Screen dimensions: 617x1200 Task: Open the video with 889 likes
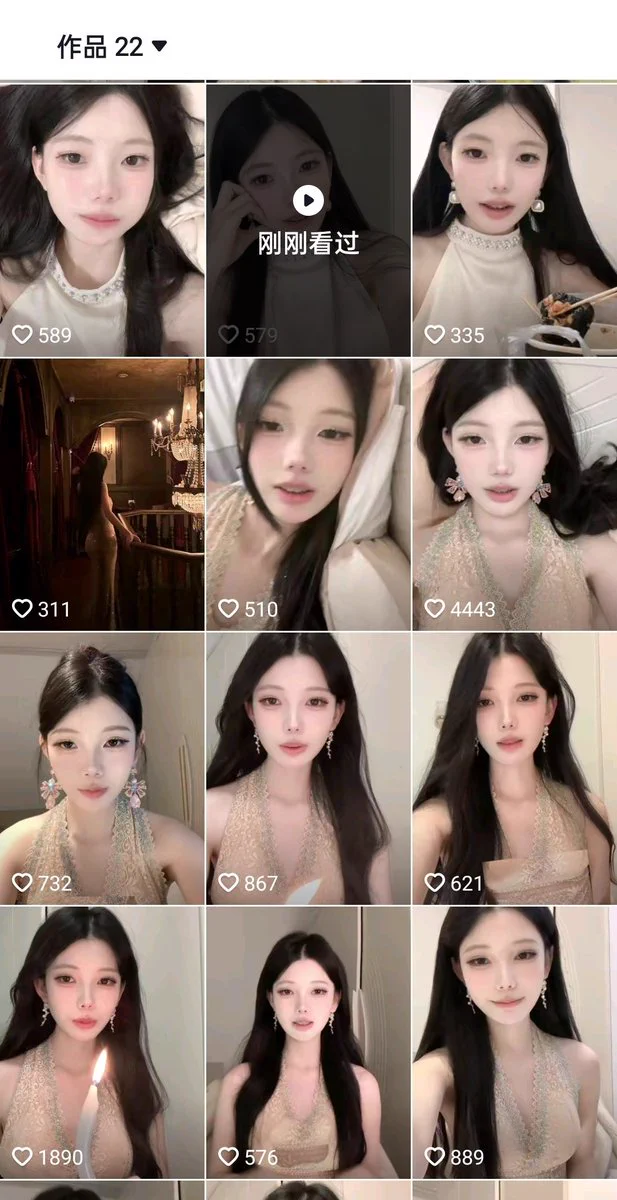514,1042
